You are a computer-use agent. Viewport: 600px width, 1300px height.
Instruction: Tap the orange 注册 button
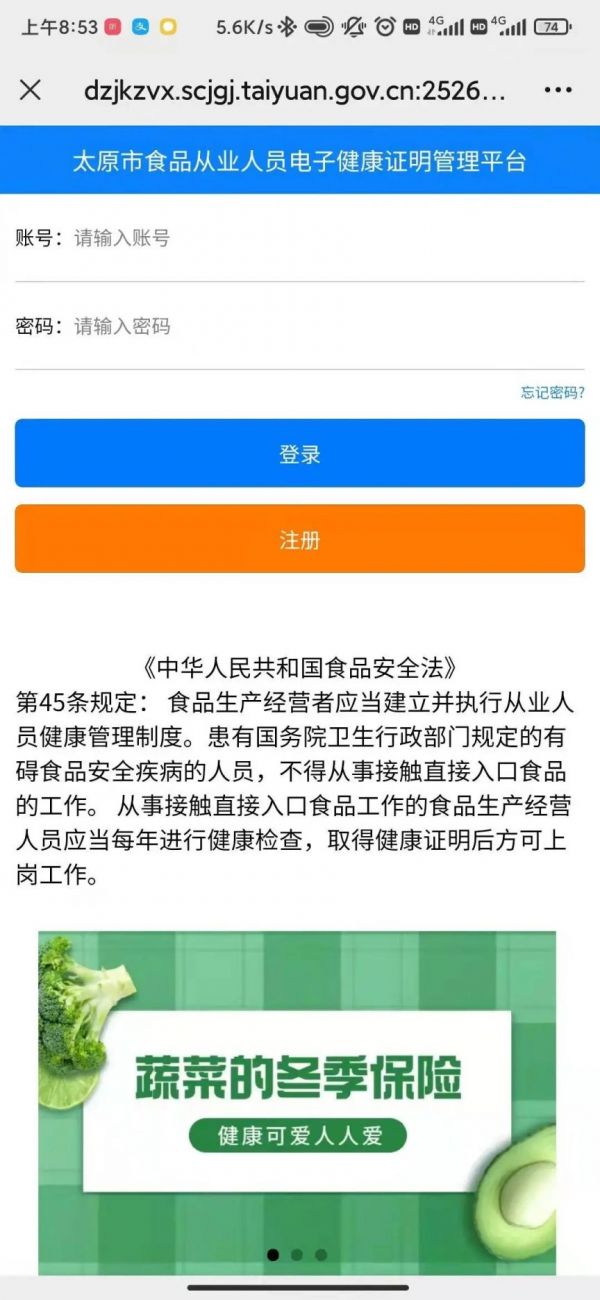[x=300, y=539]
